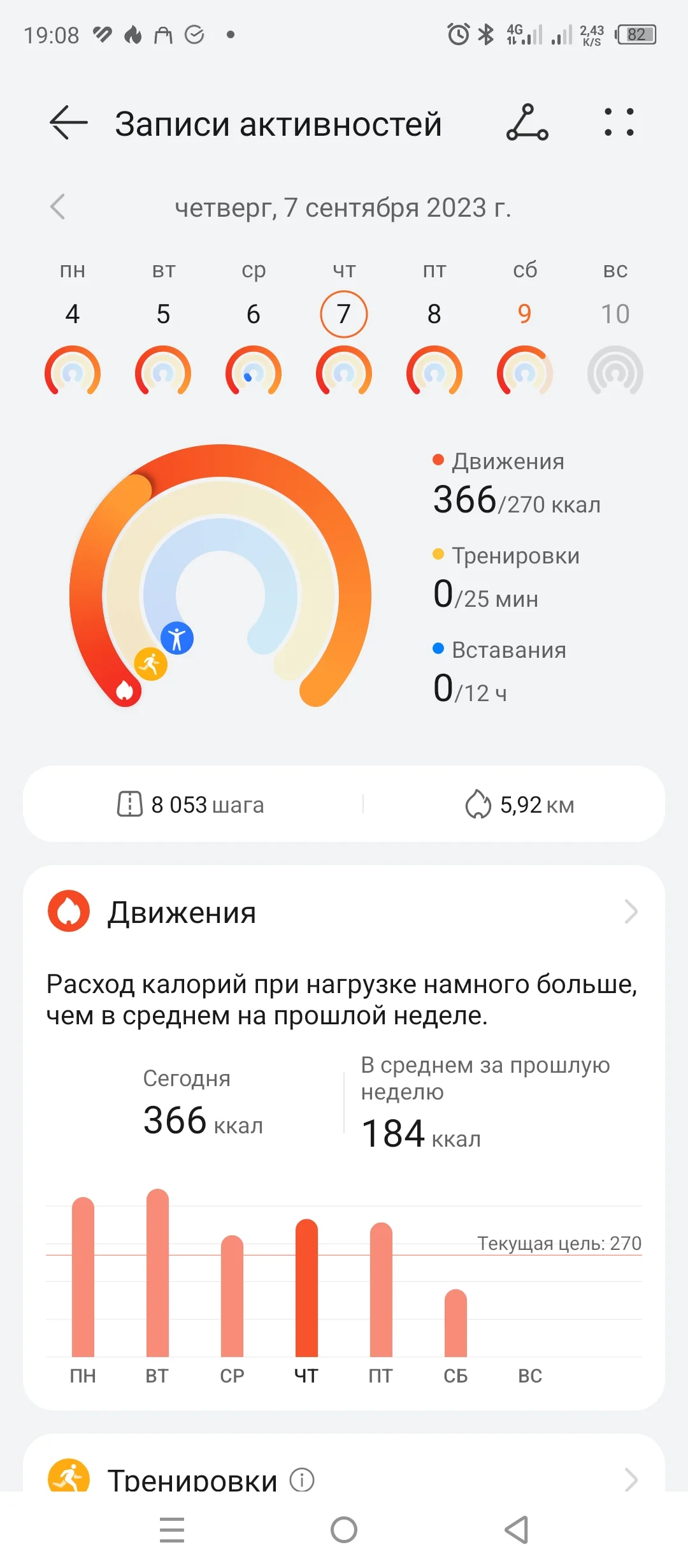Screen dimensions: 688x1568
Task: Select Tuesday the 5th
Action: [163, 314]
